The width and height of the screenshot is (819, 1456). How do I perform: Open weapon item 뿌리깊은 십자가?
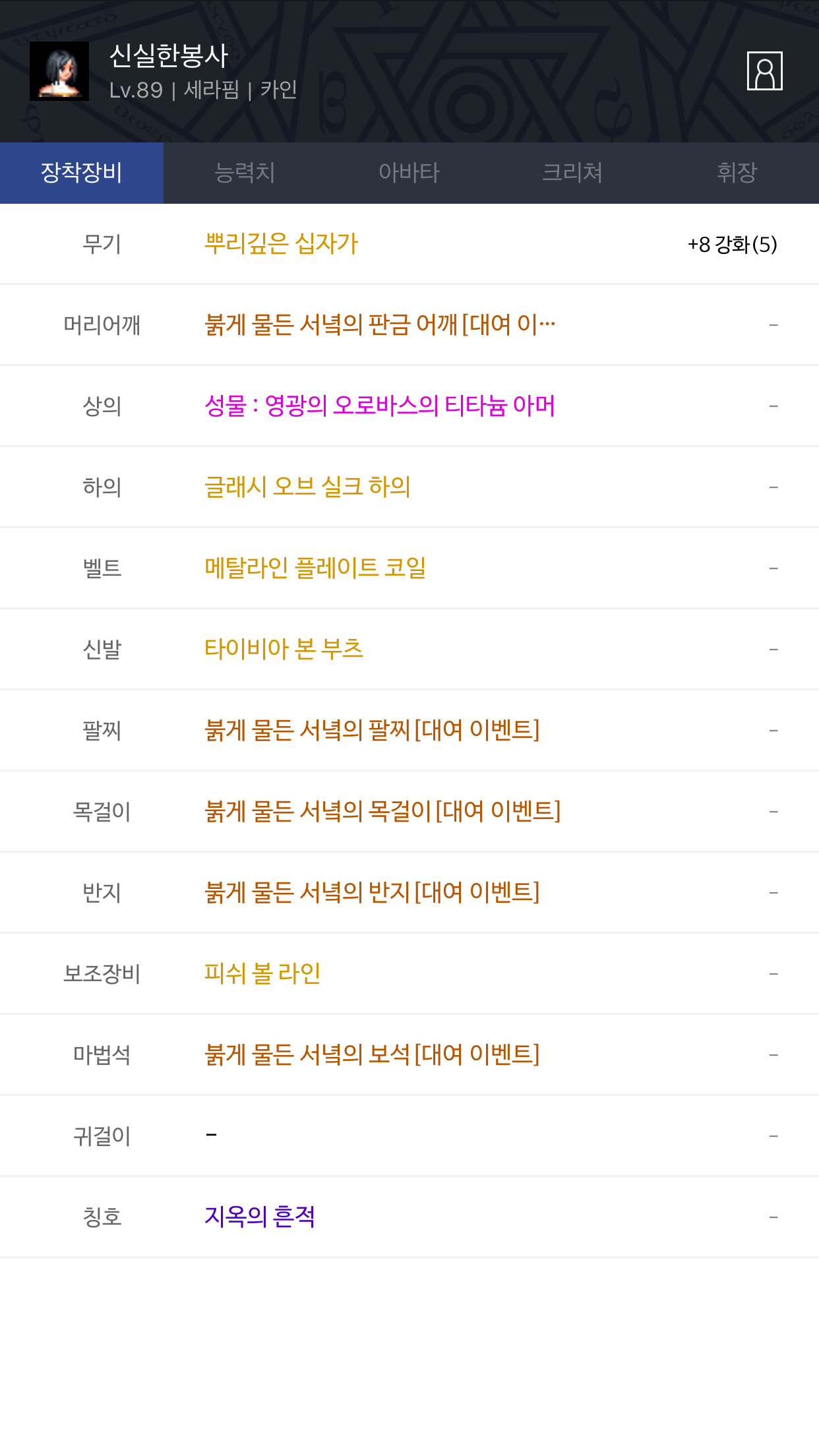coord(282,244)
